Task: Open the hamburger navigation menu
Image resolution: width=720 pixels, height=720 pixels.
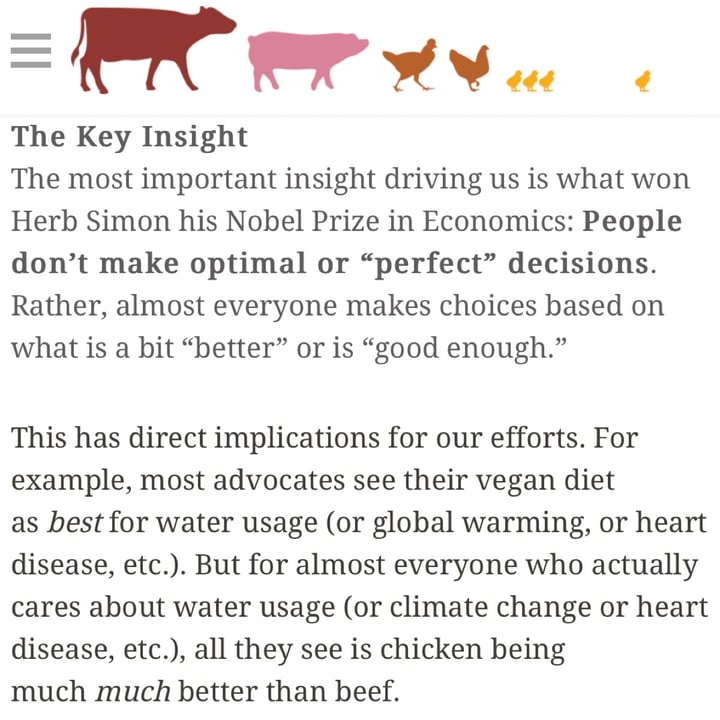Action: tap(31, 49)
